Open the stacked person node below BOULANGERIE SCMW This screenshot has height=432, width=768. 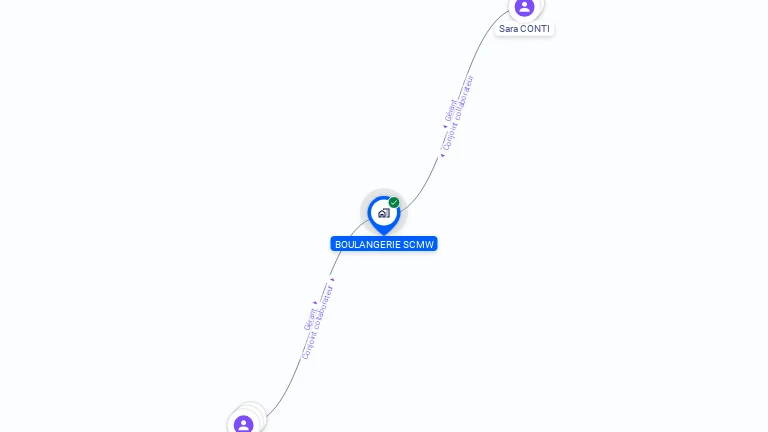(x=244, y=423)
